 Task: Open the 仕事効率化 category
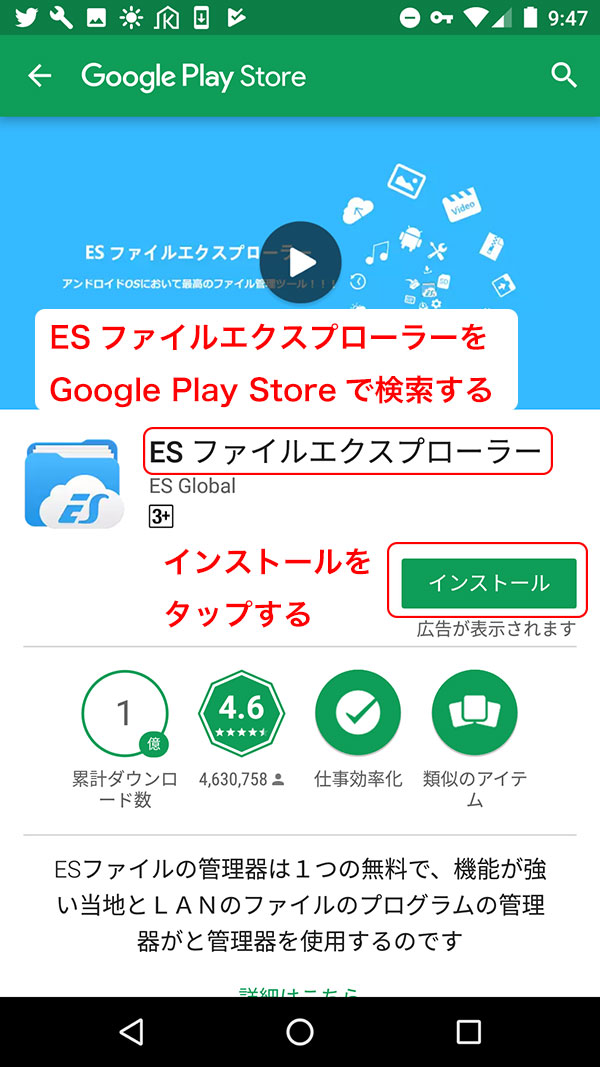pos(357,713)
